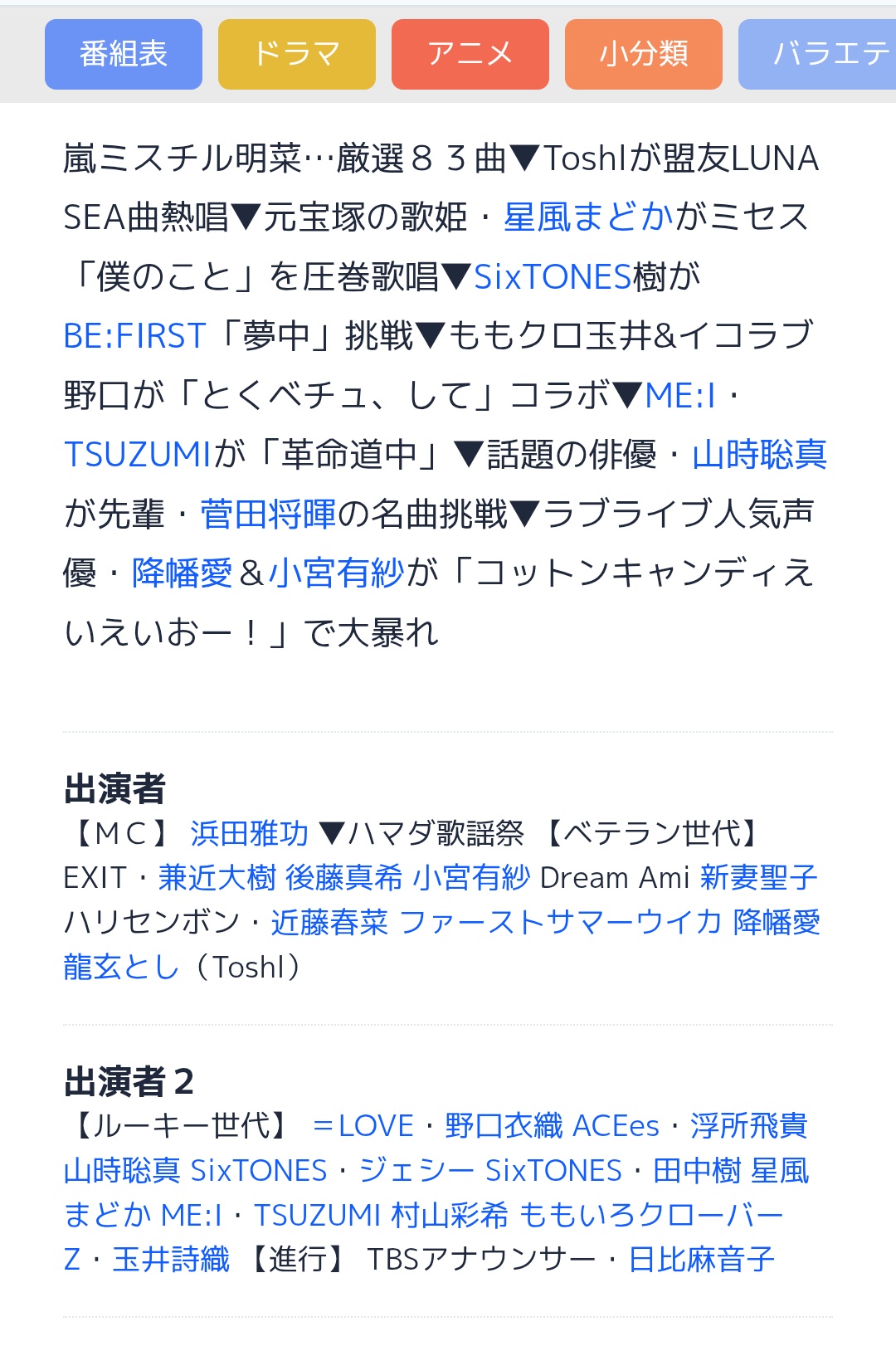Open the 近藤春菜 cast link
This screenshot has height=1346, width=896.
[x=329, y=923]
